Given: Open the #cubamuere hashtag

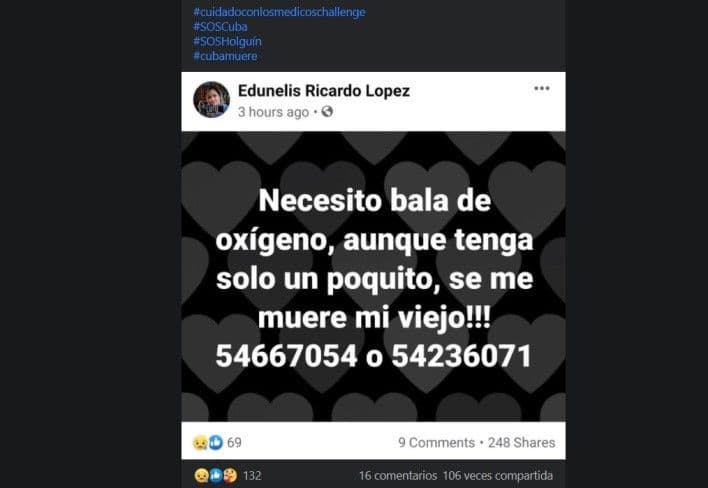Looking at the screenshot, I should tap(225, 57).
